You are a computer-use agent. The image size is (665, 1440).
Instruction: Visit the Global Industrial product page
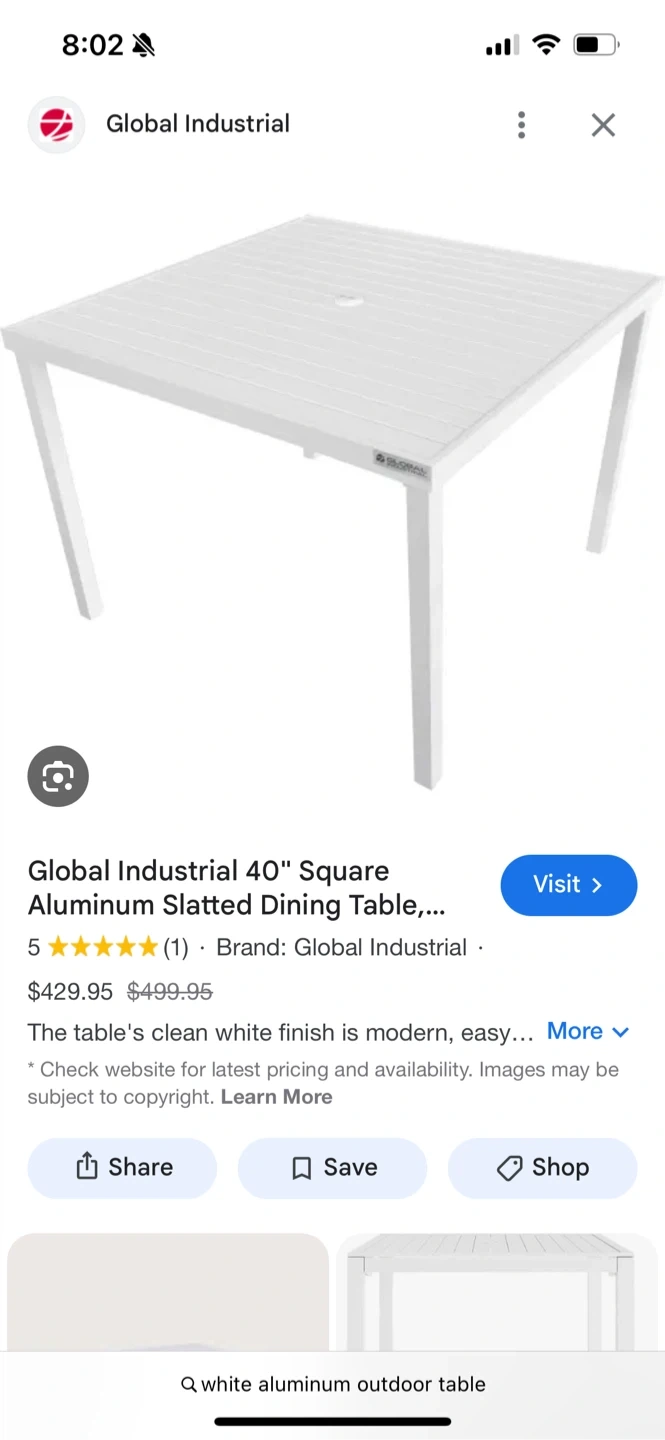tap(568, 885)
